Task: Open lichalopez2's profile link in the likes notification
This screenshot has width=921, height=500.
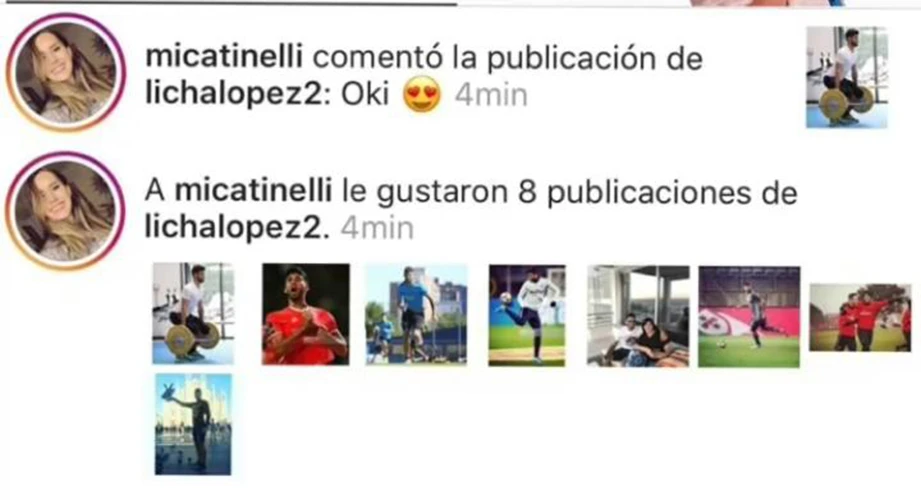Action: pyautogui.click(x=234, y=229)
